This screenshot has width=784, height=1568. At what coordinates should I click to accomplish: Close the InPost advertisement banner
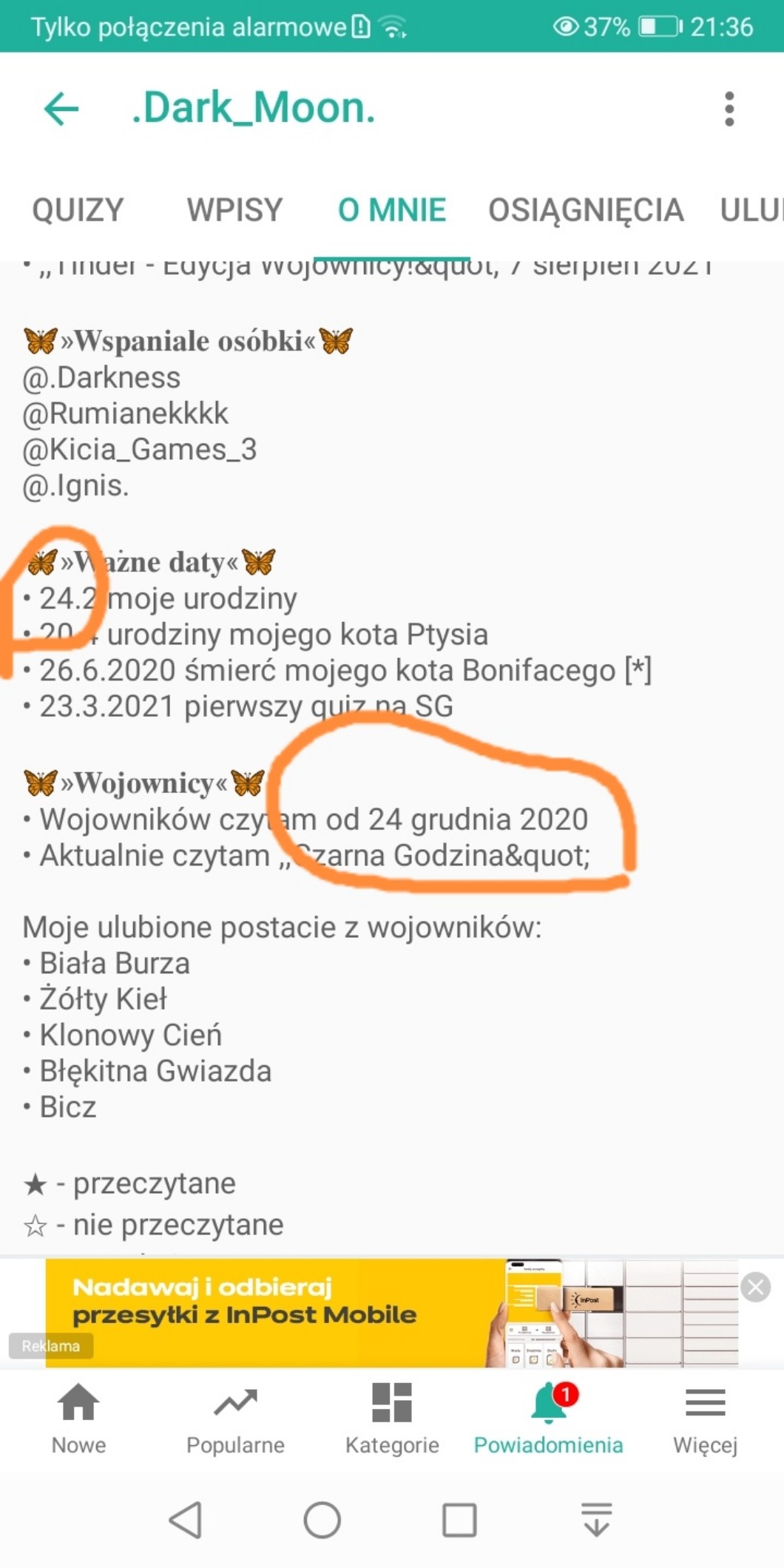(x=755, y=1288)
